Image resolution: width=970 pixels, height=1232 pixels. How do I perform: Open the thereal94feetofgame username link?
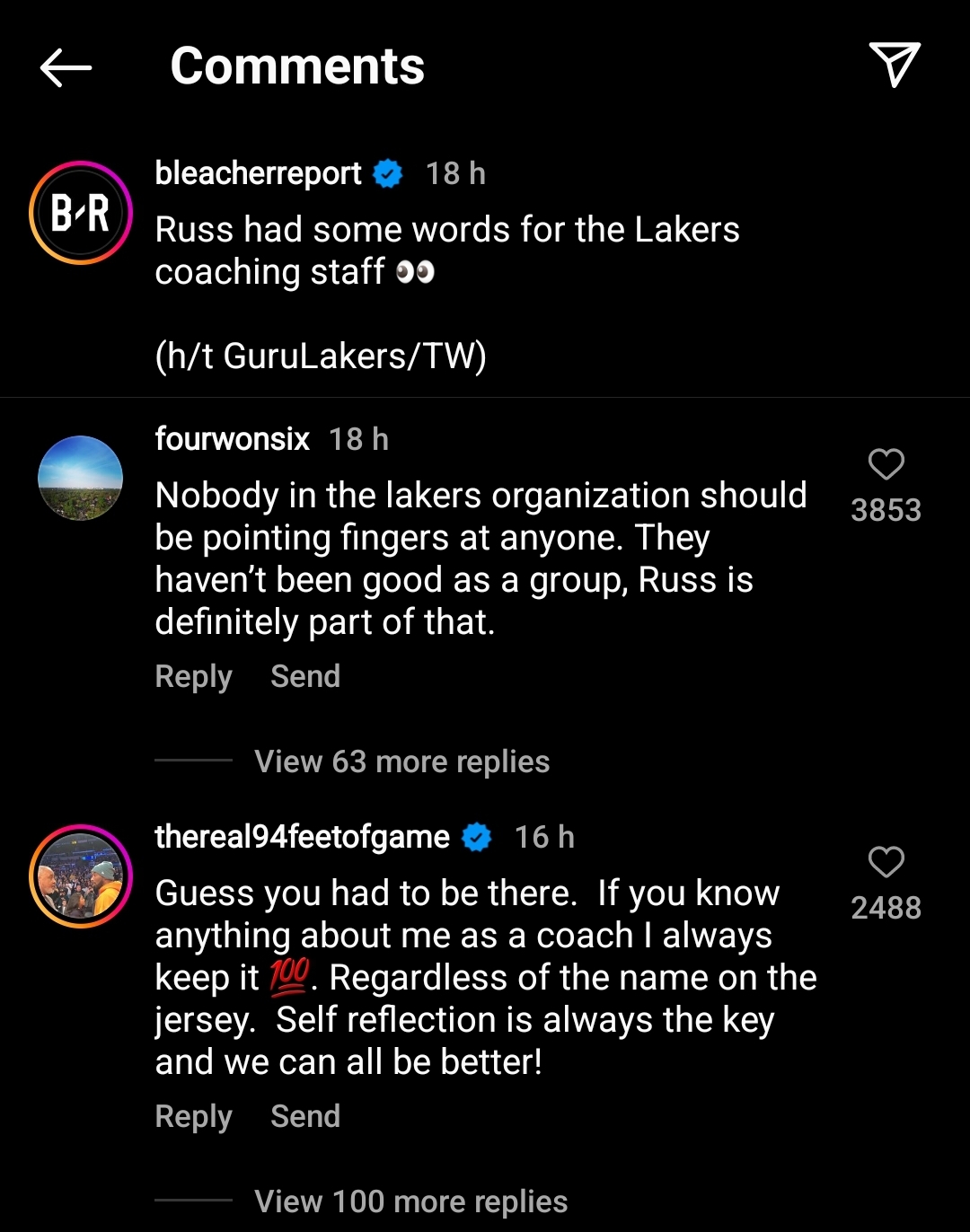point(302,837)
